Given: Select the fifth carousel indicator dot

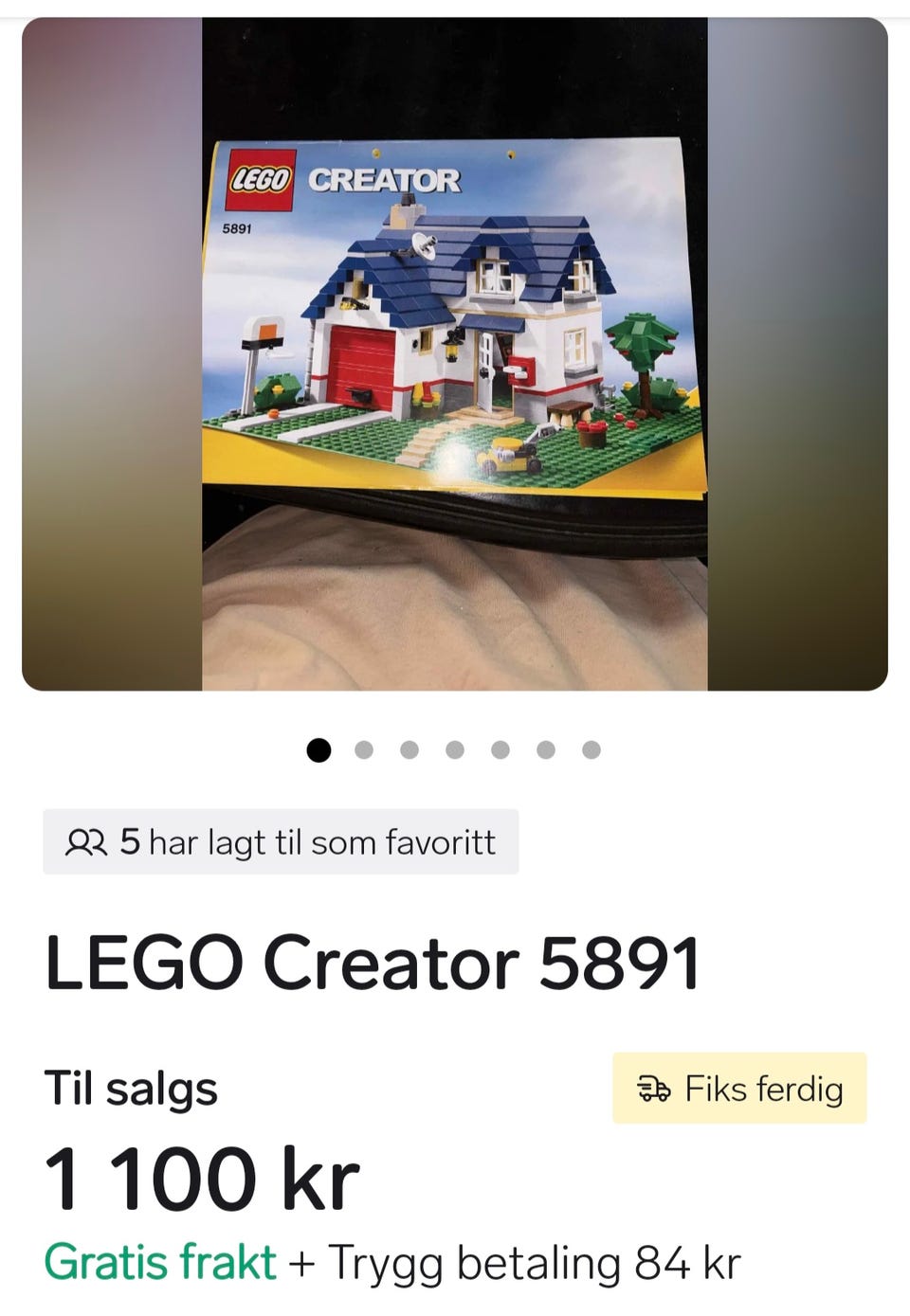Looking at the screenshot, I should click(x=500, y=749).
